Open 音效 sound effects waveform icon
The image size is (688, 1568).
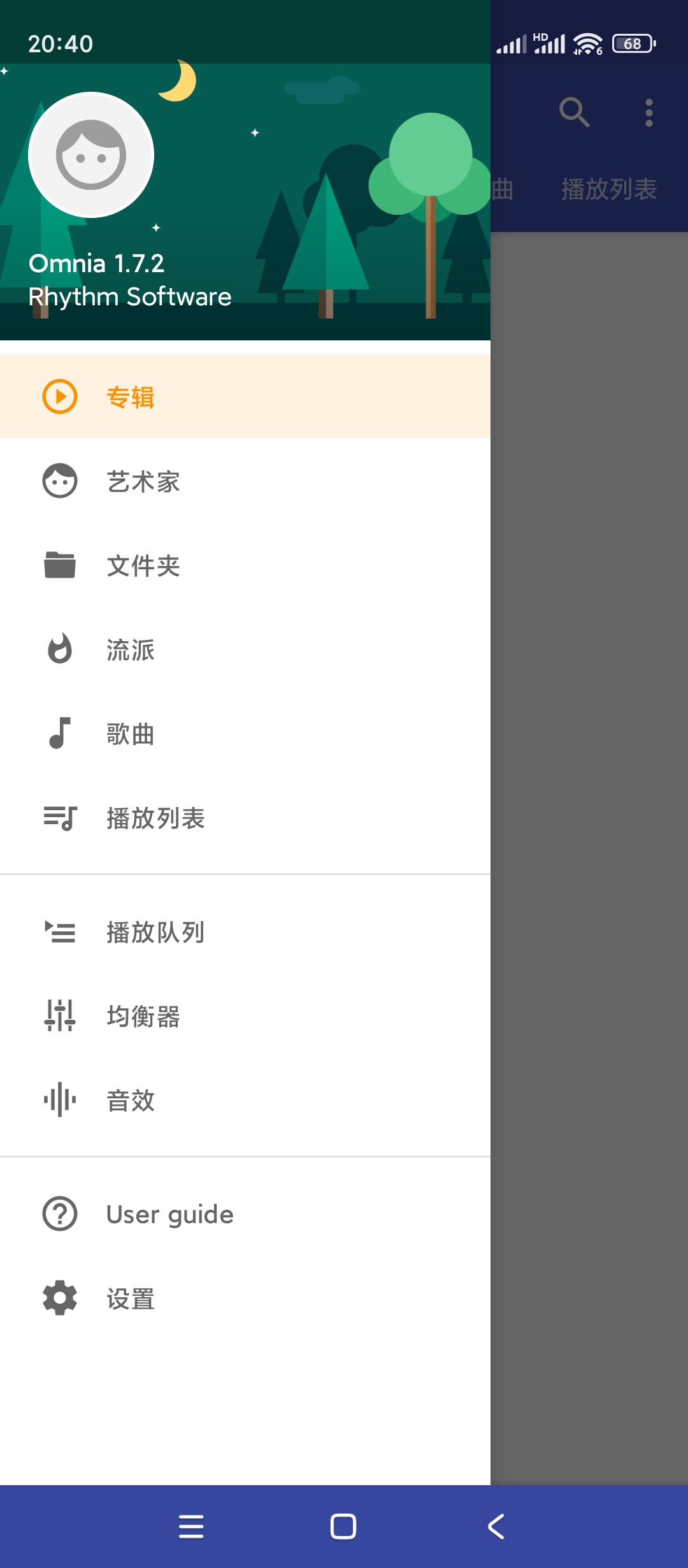click(59, 1100)
